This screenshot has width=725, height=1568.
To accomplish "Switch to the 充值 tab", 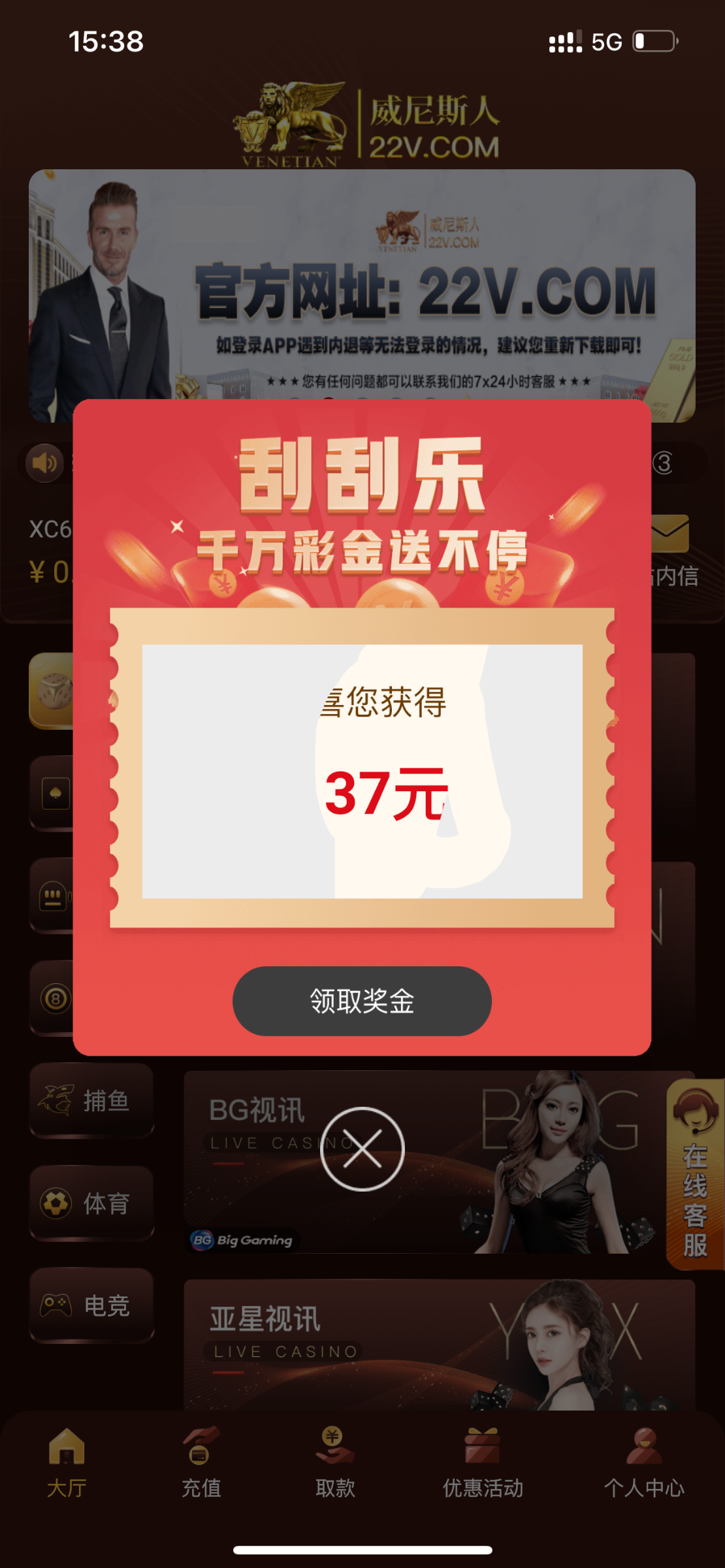I will click(201, 1463).
